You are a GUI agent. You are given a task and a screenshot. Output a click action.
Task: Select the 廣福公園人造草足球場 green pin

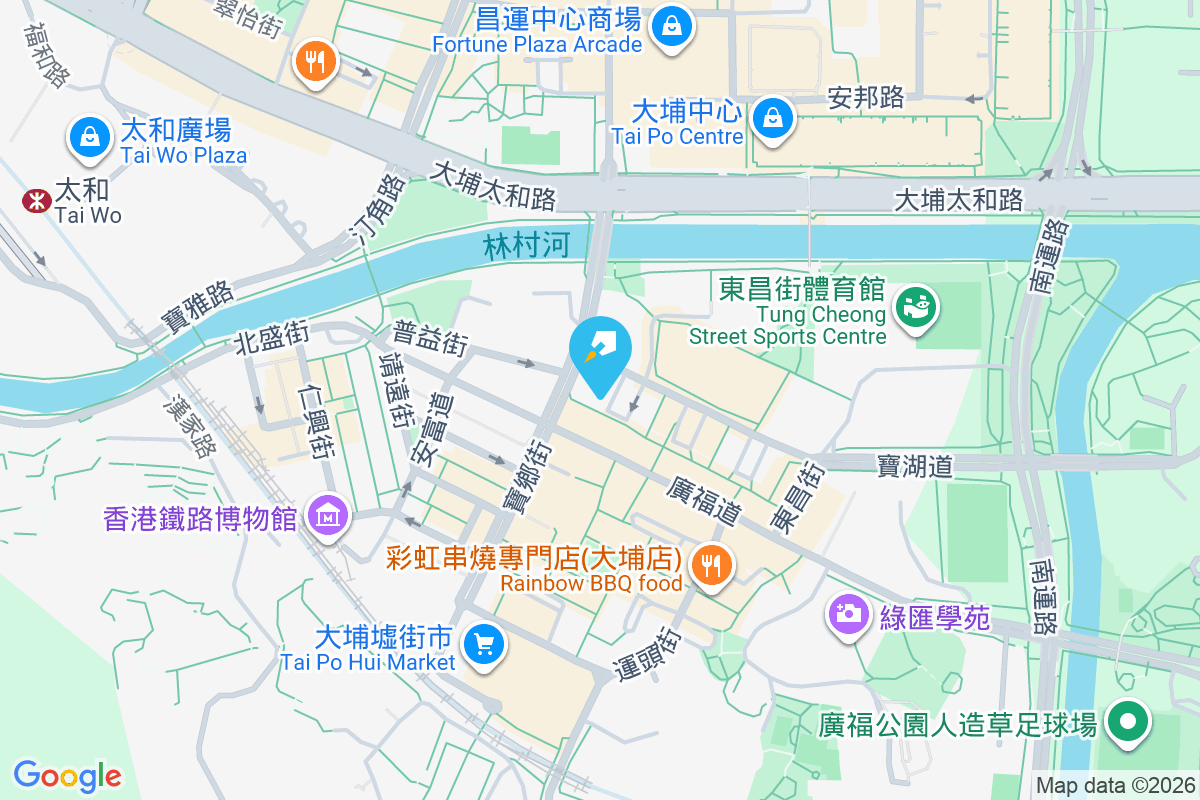pos(1129,721)
